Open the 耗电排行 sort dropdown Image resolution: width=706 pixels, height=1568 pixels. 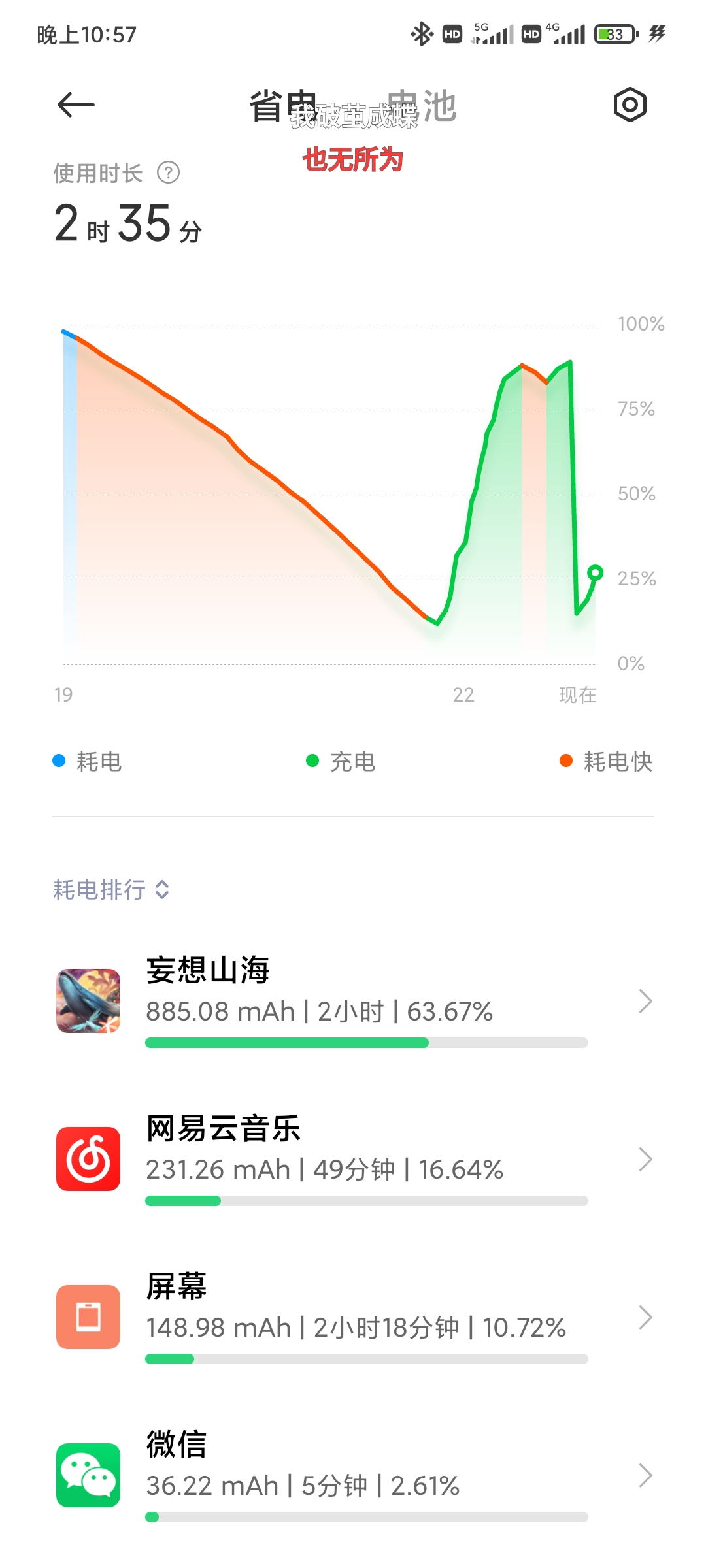[x=111, y=890]
